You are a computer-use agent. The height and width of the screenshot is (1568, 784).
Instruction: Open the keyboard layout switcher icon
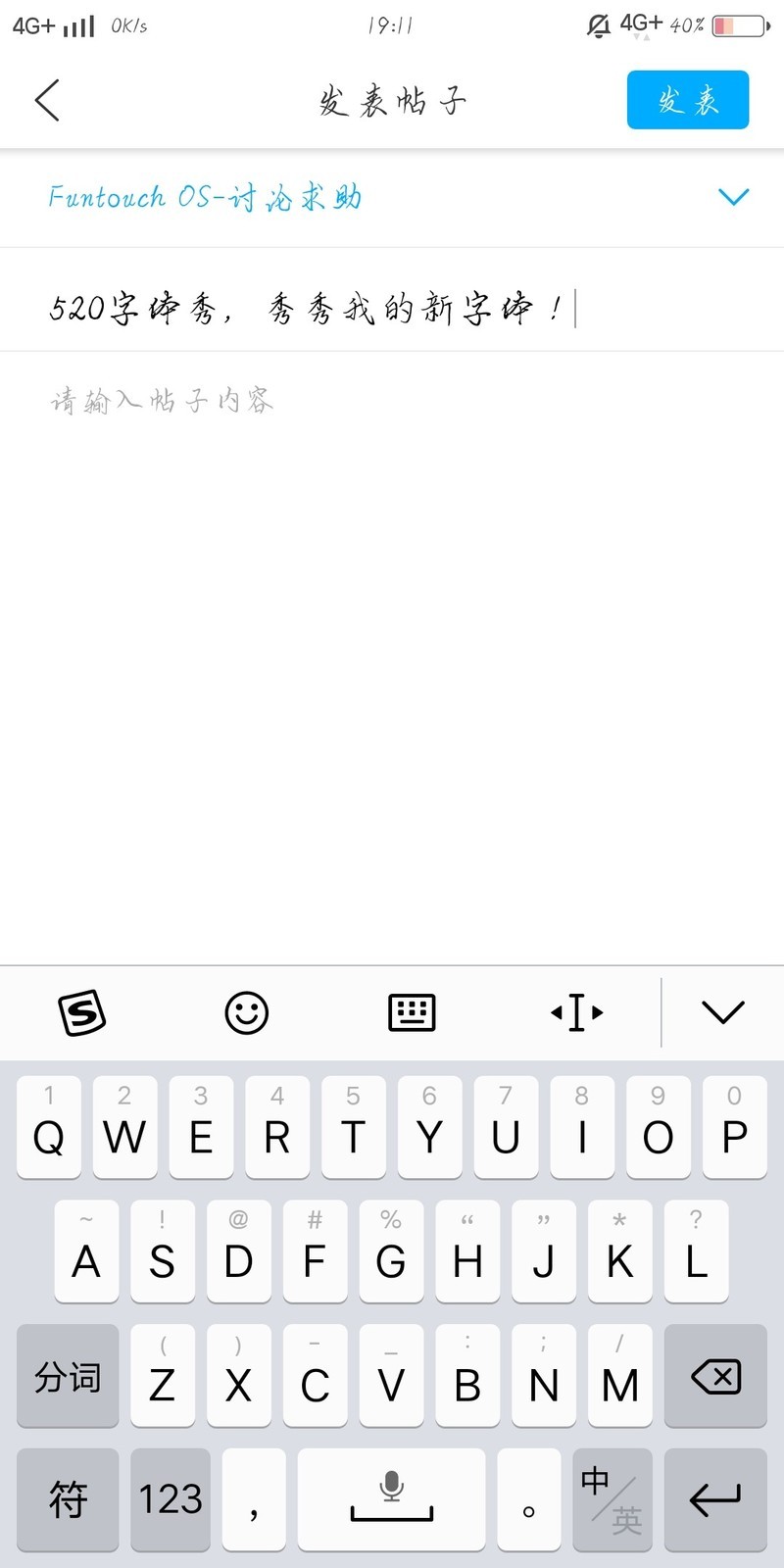411,1012
